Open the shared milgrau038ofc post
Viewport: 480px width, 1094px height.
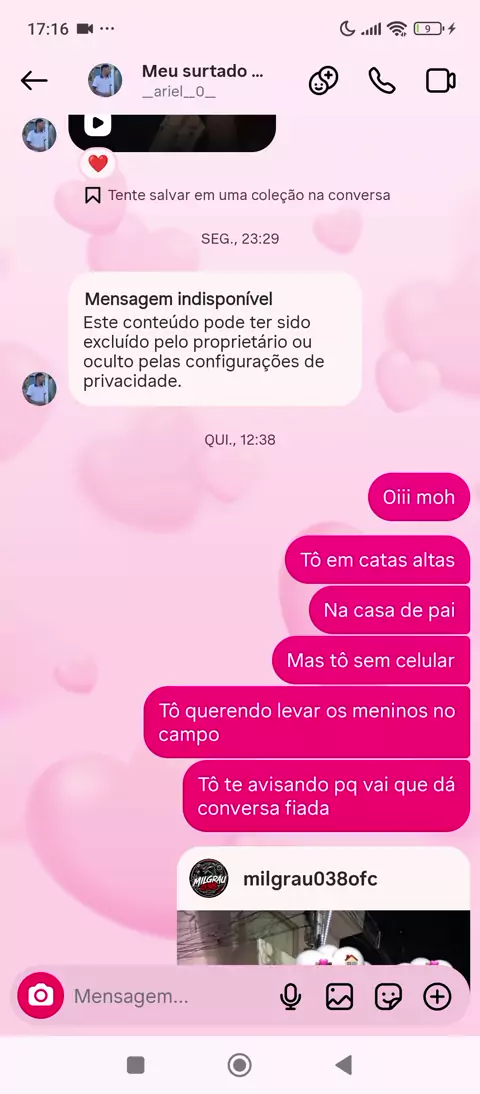[323, 905]
